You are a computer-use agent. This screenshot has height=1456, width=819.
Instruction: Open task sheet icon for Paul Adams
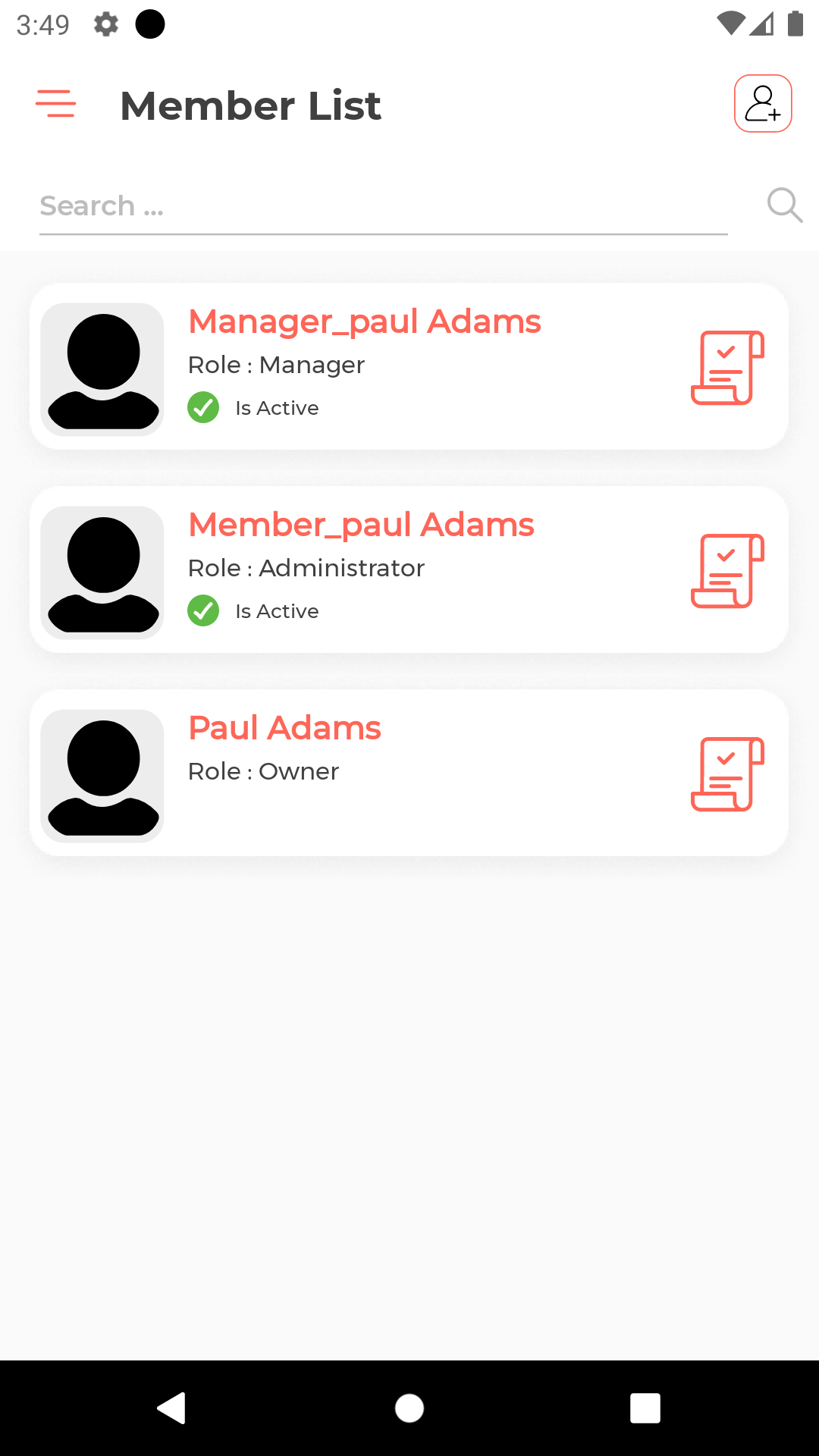(x=727, y=774)
